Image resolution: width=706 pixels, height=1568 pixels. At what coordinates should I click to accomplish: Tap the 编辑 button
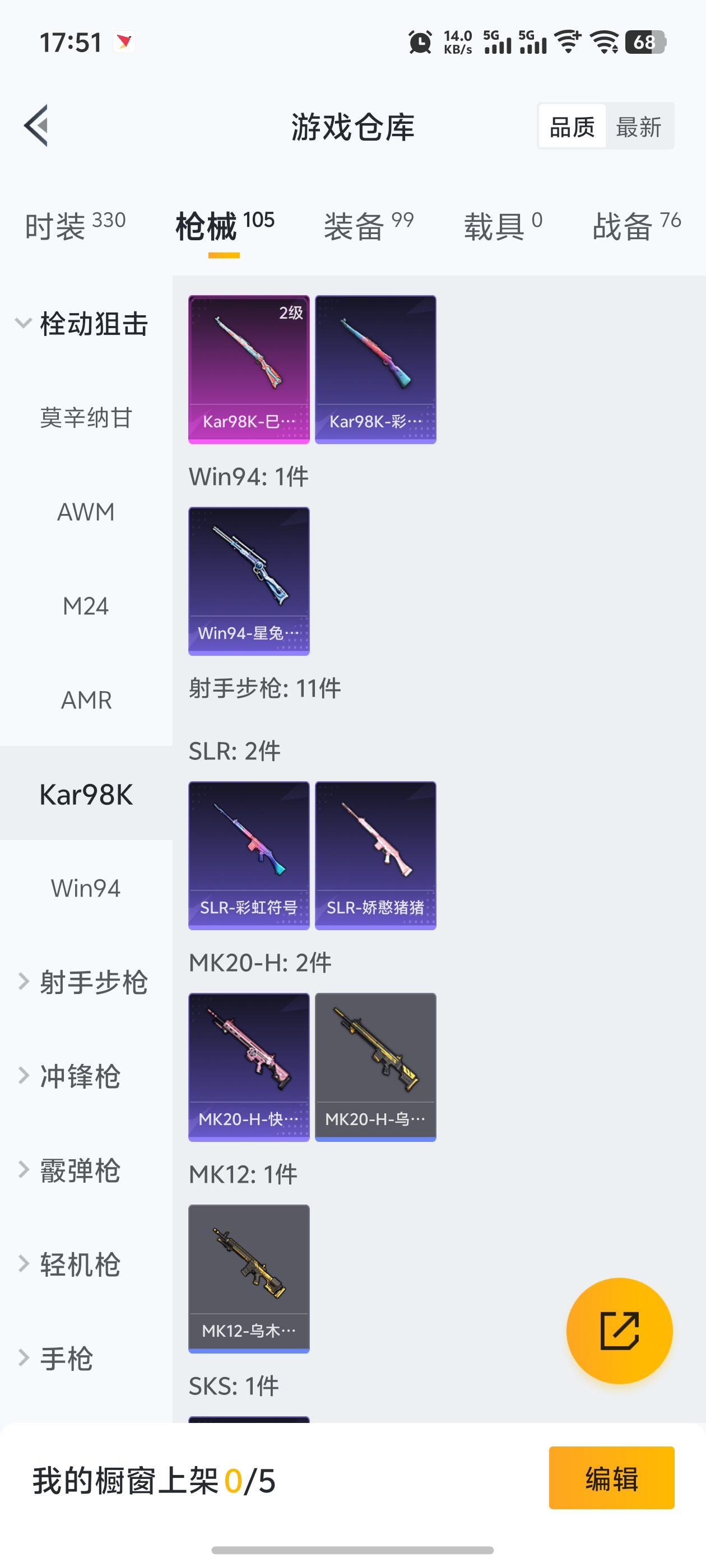(611, 1478)
